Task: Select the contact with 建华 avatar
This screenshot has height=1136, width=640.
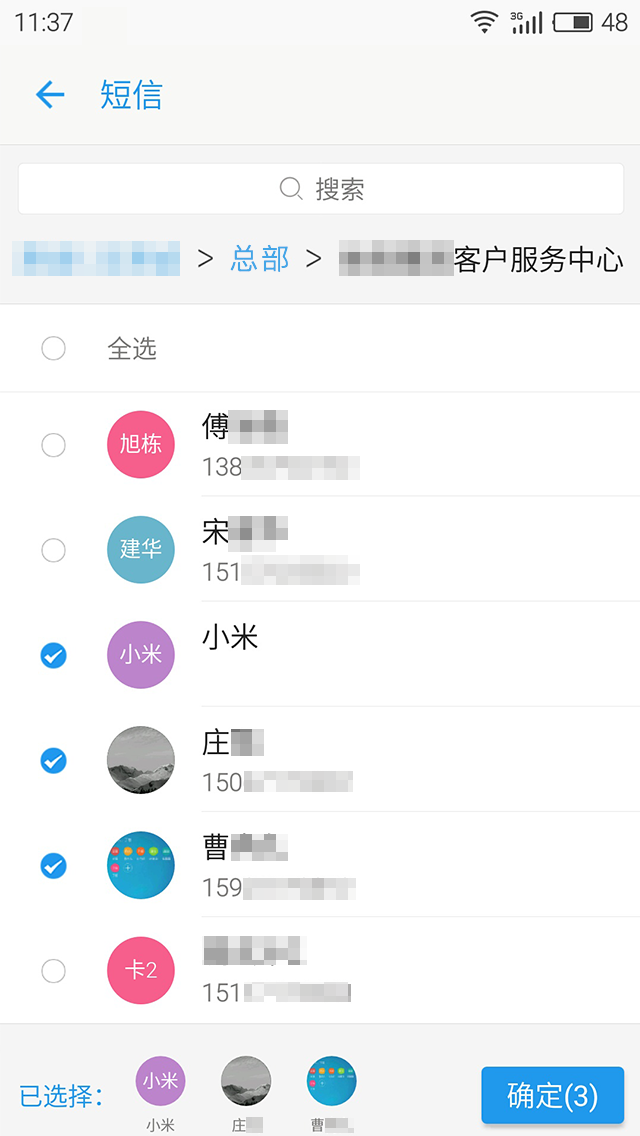Action: [53, 550]
